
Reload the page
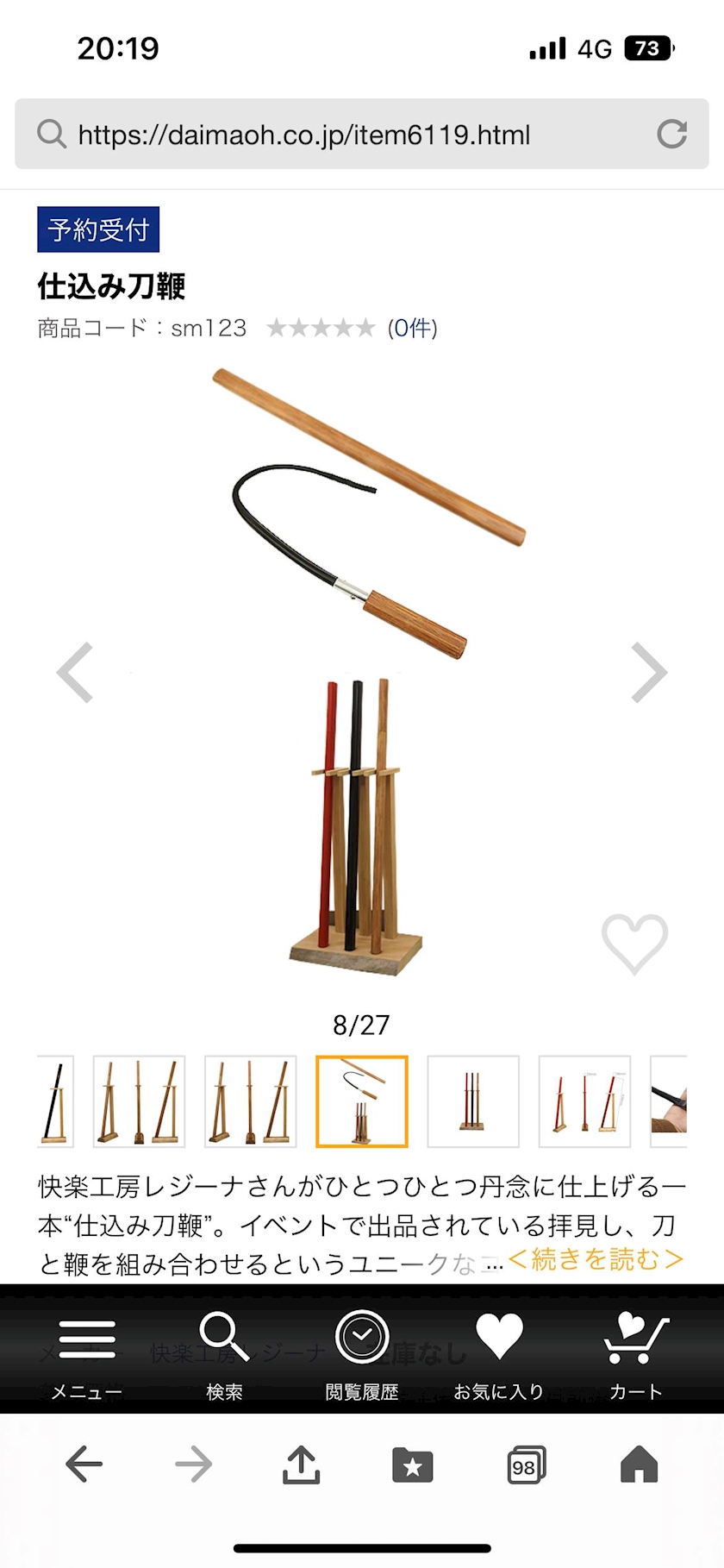(672, 134)
